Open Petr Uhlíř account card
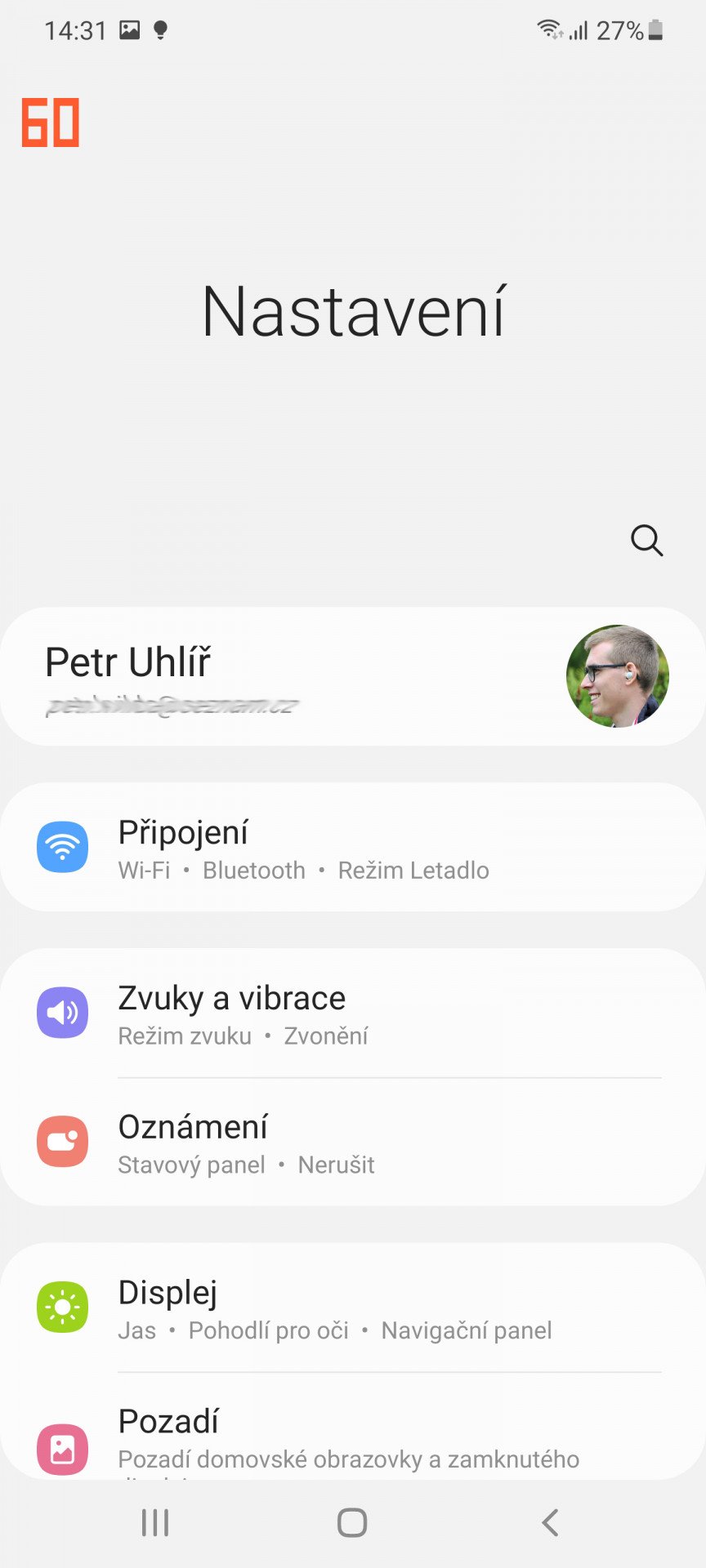The image size is (706, 1568). (353, 676)
